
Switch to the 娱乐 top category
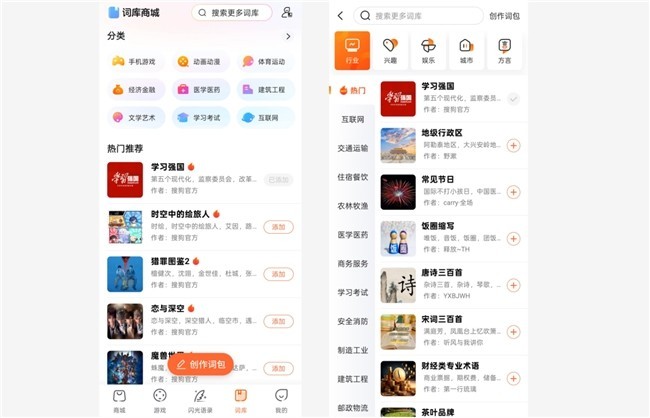point(428,50)
